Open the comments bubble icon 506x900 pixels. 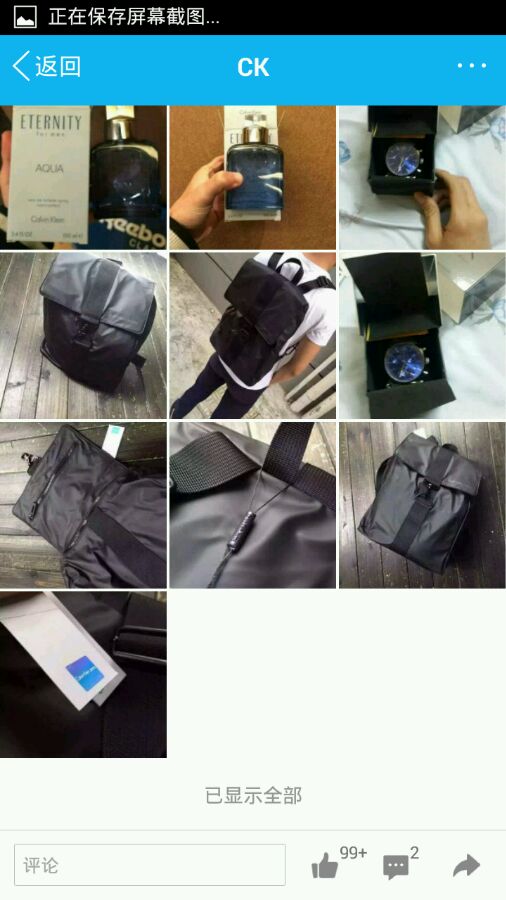pos(395,867)
